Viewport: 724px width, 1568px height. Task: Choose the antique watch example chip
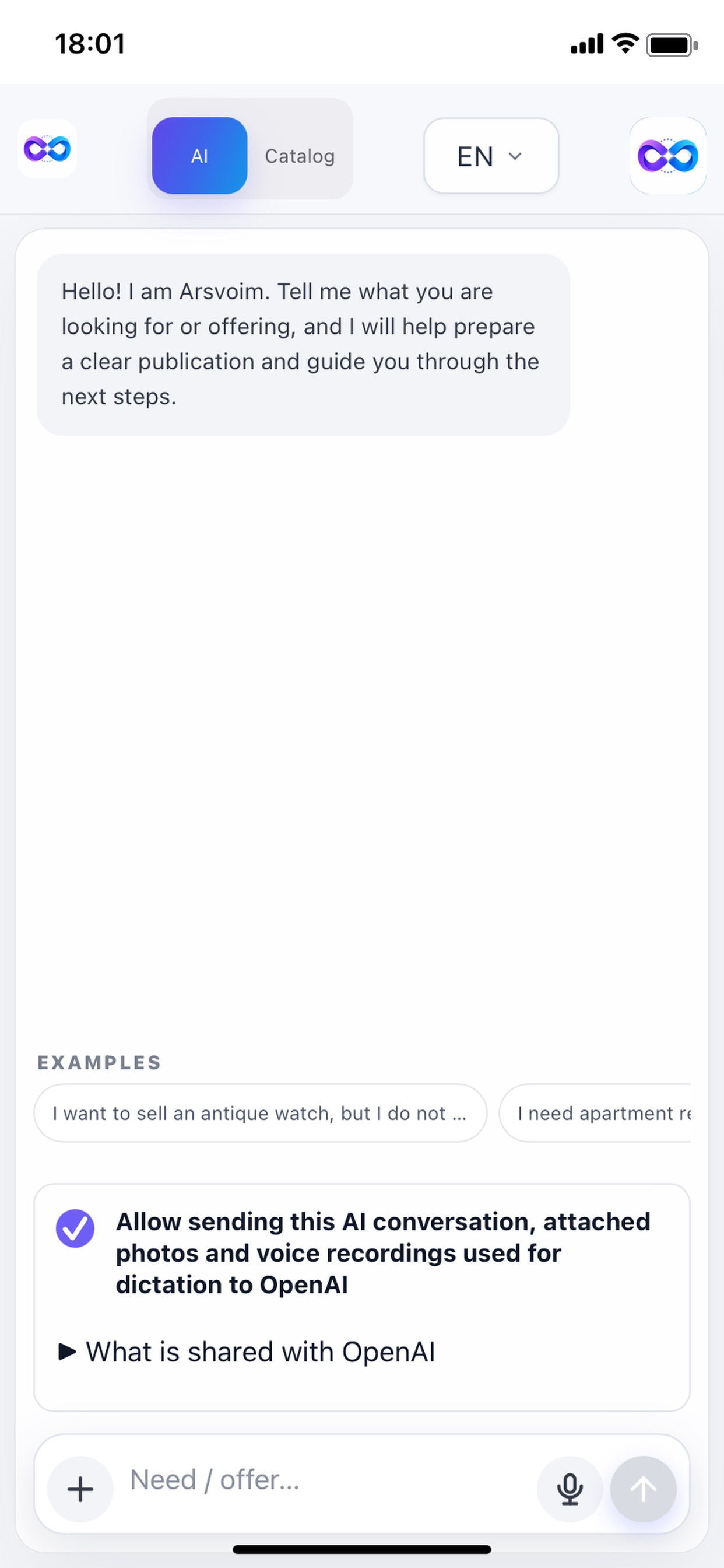[261, 1112]
